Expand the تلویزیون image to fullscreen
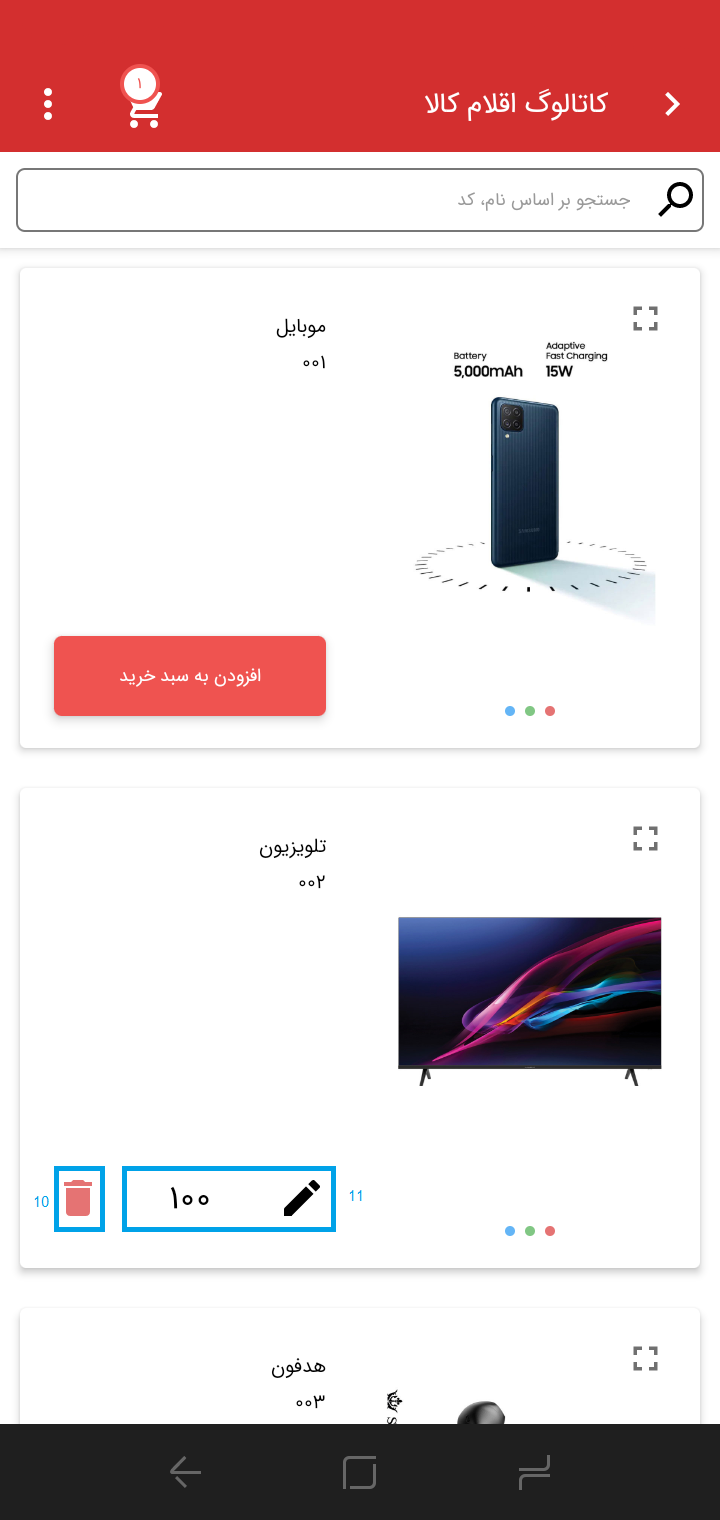Viewport: 720px width, 1520px height. 646,838
